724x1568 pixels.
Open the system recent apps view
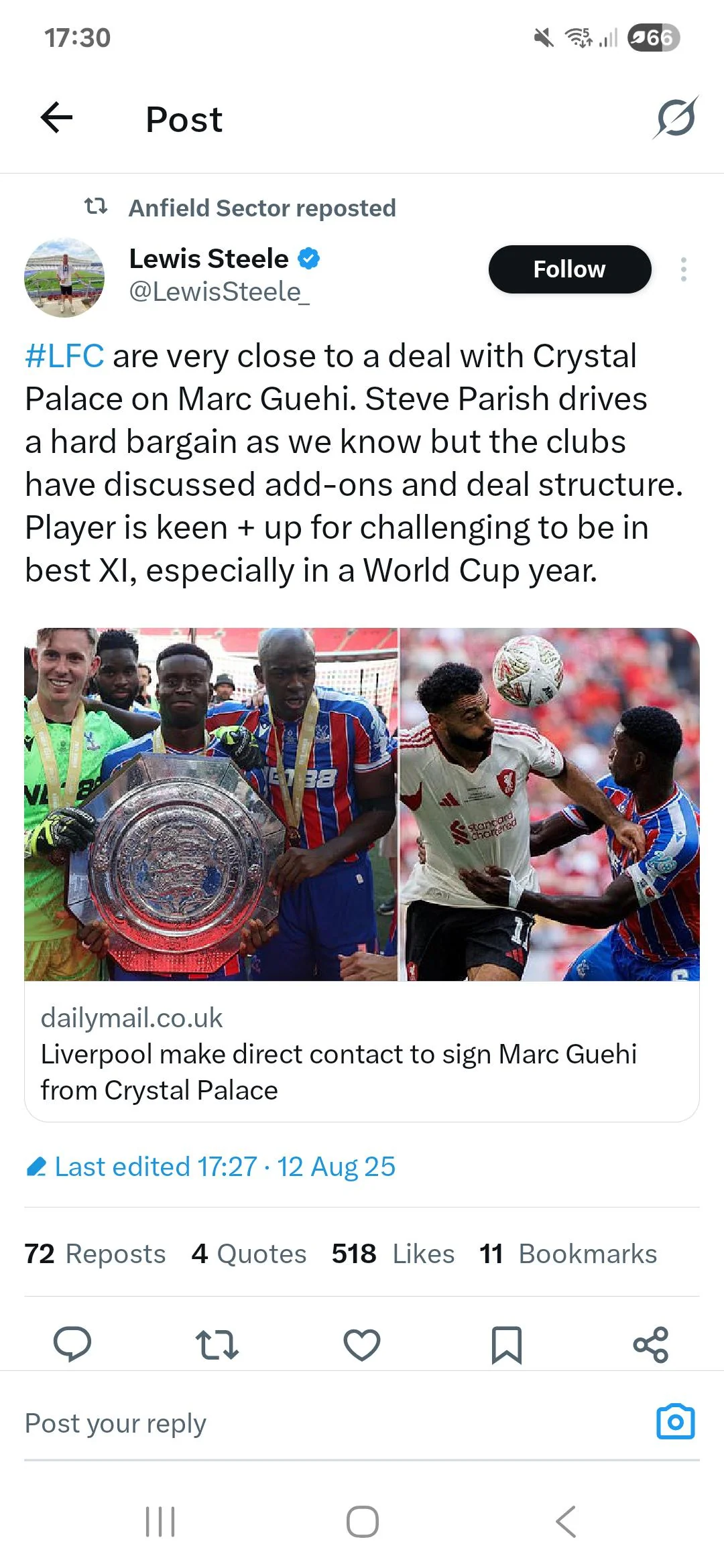[x=160, y=1522]
